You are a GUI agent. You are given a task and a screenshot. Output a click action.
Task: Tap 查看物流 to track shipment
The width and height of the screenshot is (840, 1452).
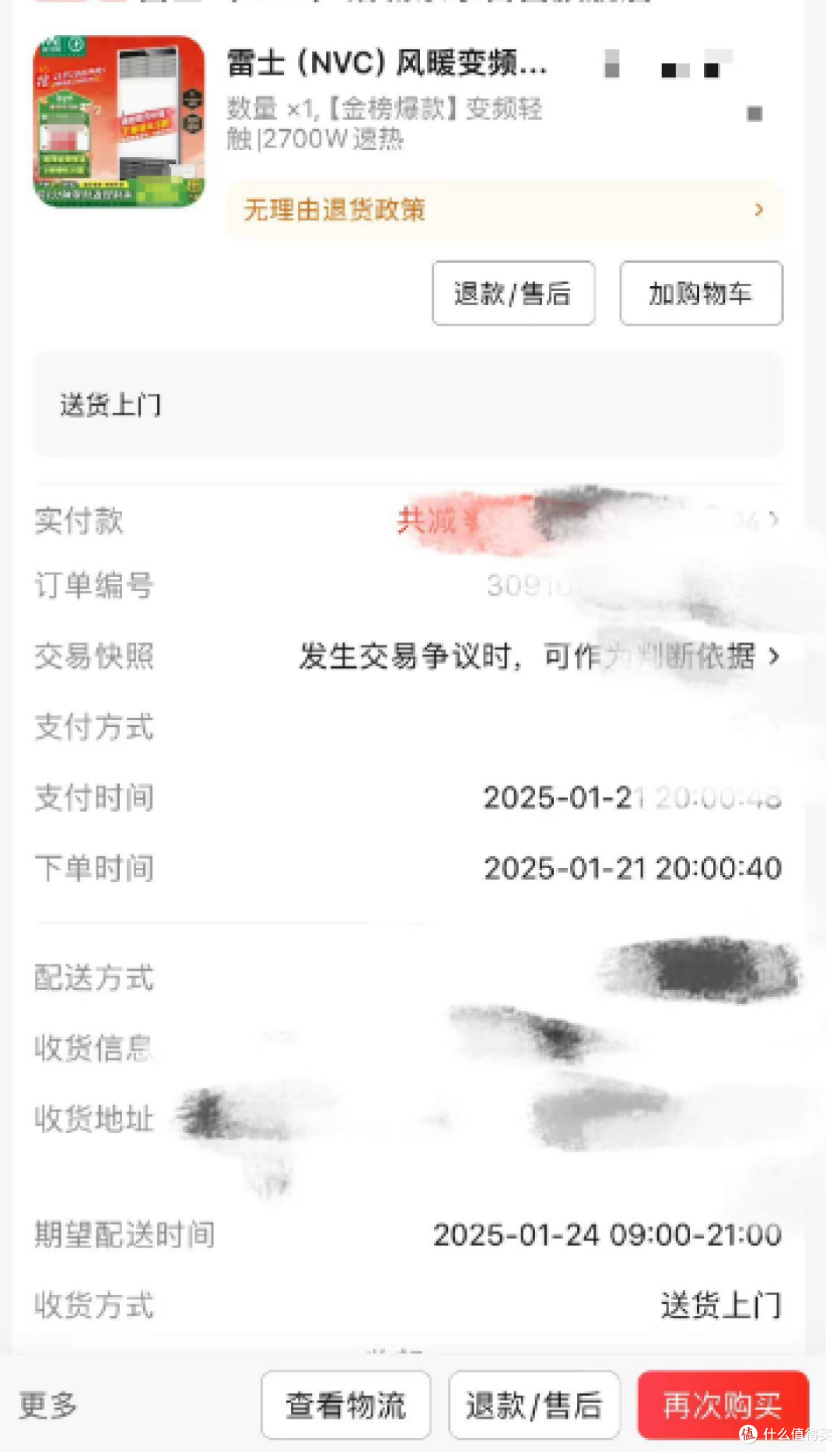346,1405
